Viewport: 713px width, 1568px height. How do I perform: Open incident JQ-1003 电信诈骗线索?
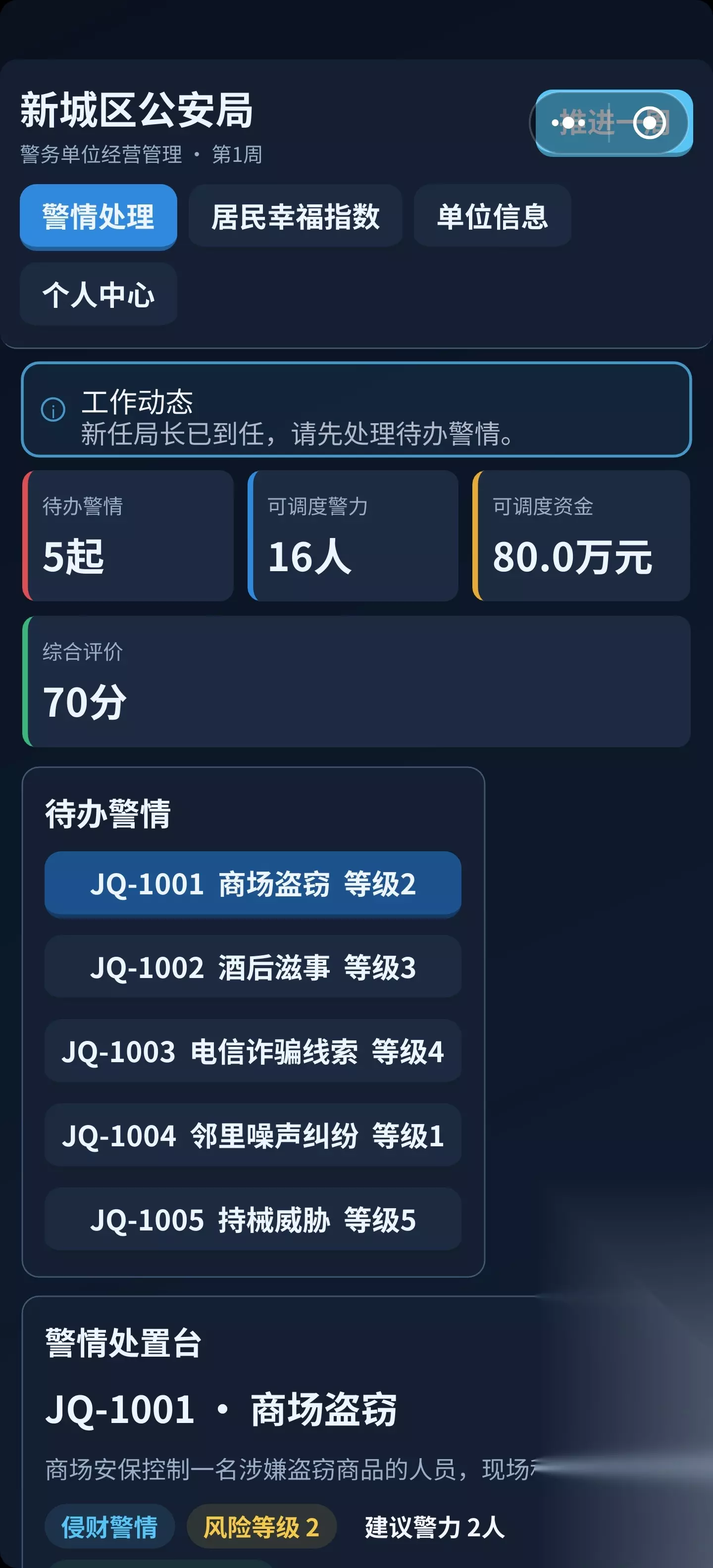pos(253,1051)
